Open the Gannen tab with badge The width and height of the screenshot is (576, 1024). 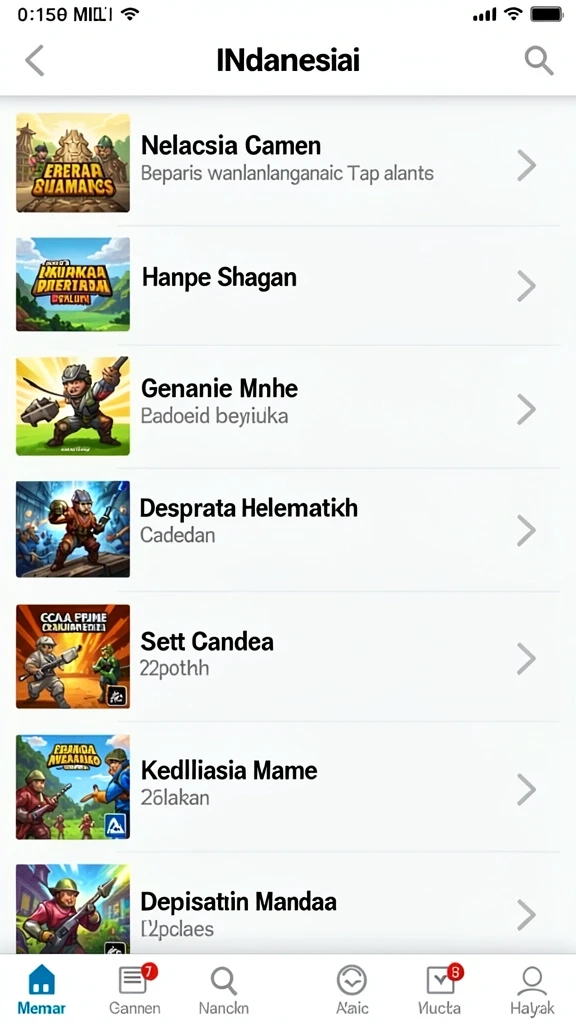[x=135, y=990]
